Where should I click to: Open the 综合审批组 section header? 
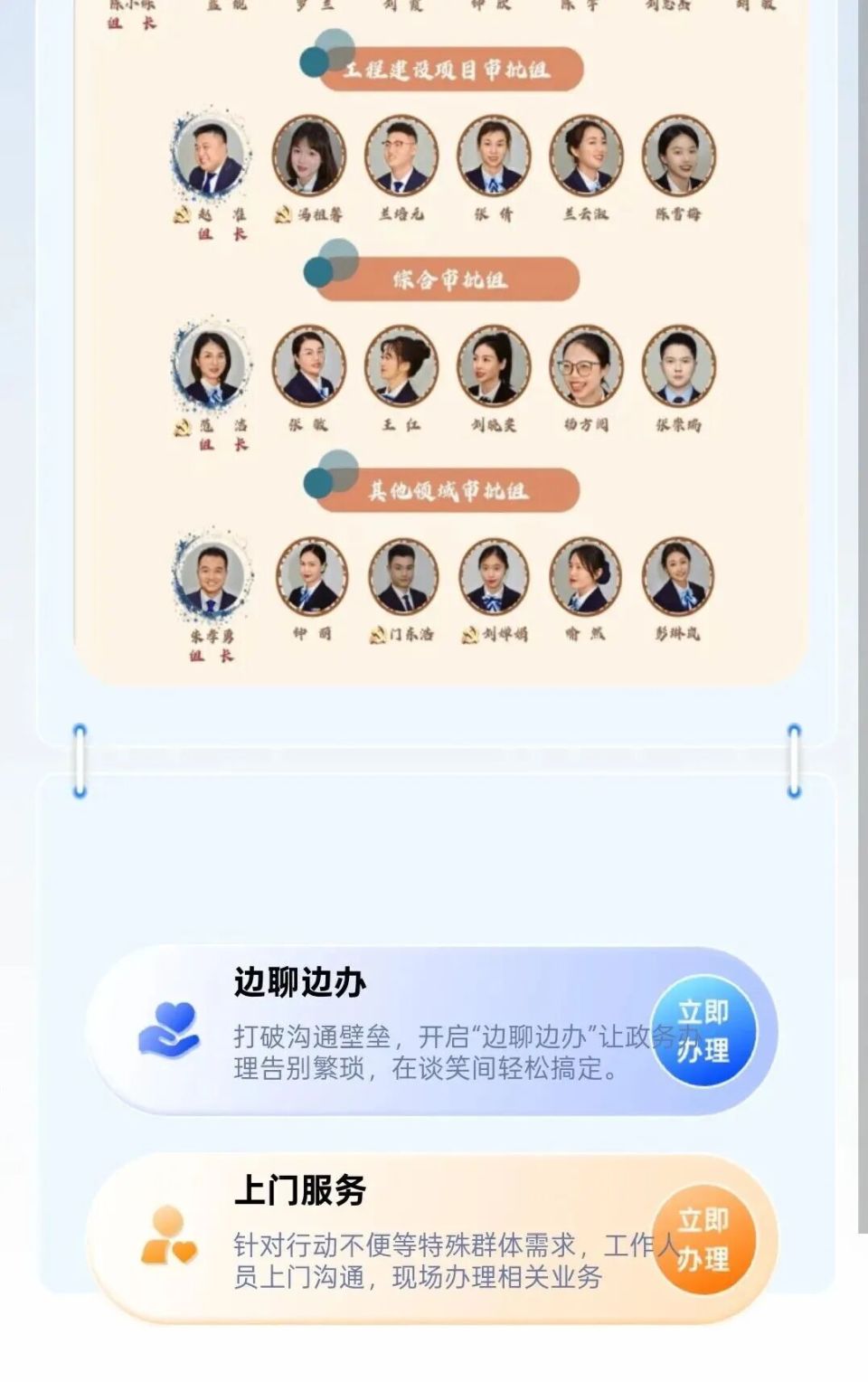pos(449,278)
